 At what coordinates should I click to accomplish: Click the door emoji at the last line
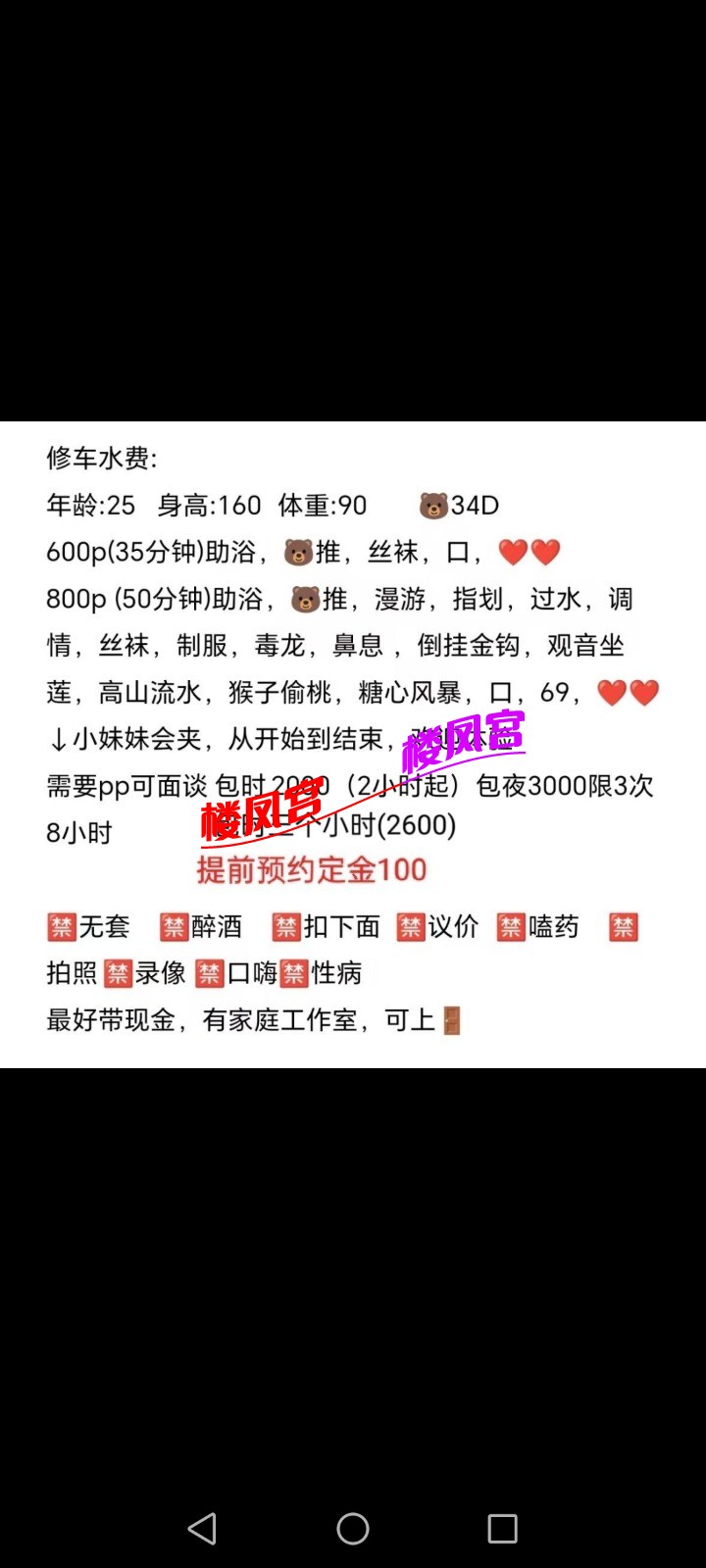click(x=453, y=1019)
